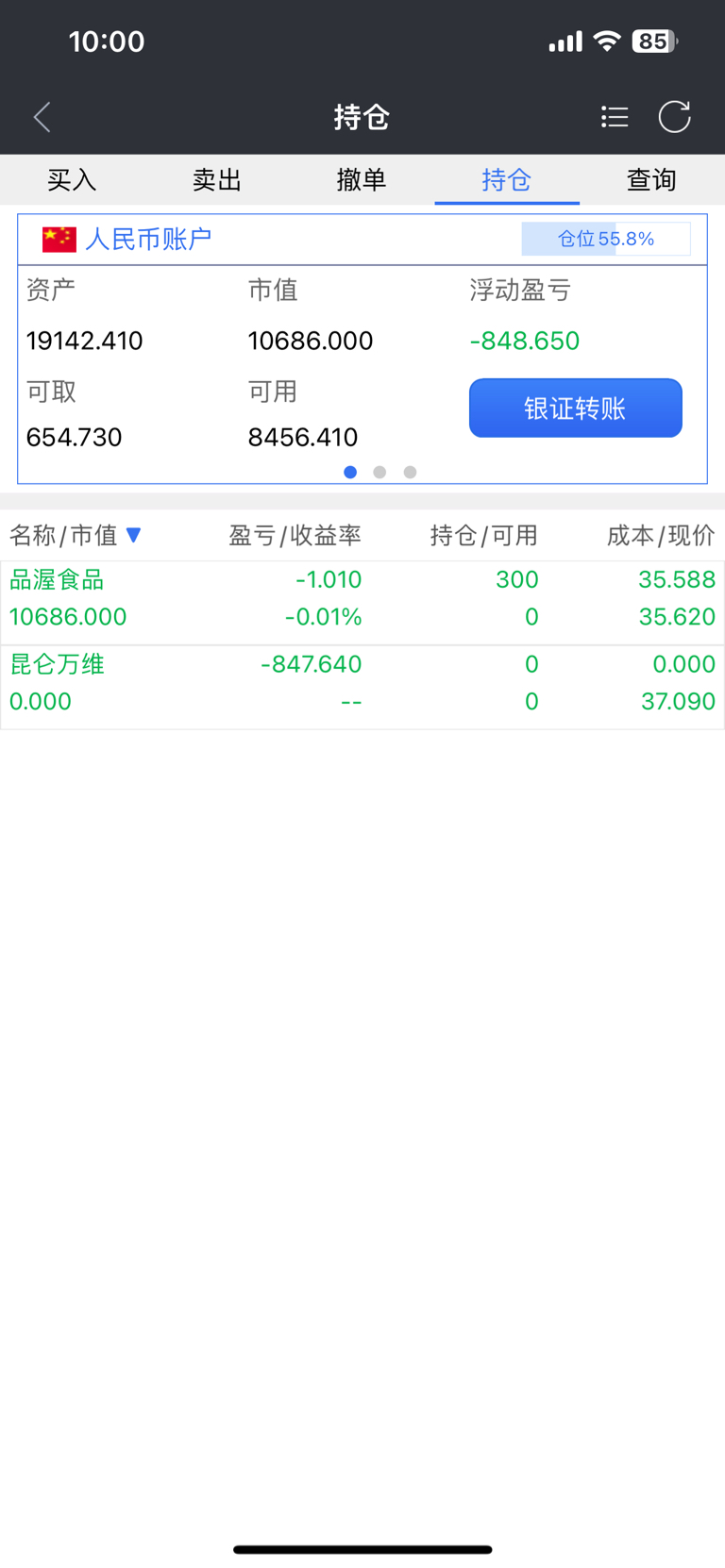Open the 撤单 tab

tap(362, 180)
